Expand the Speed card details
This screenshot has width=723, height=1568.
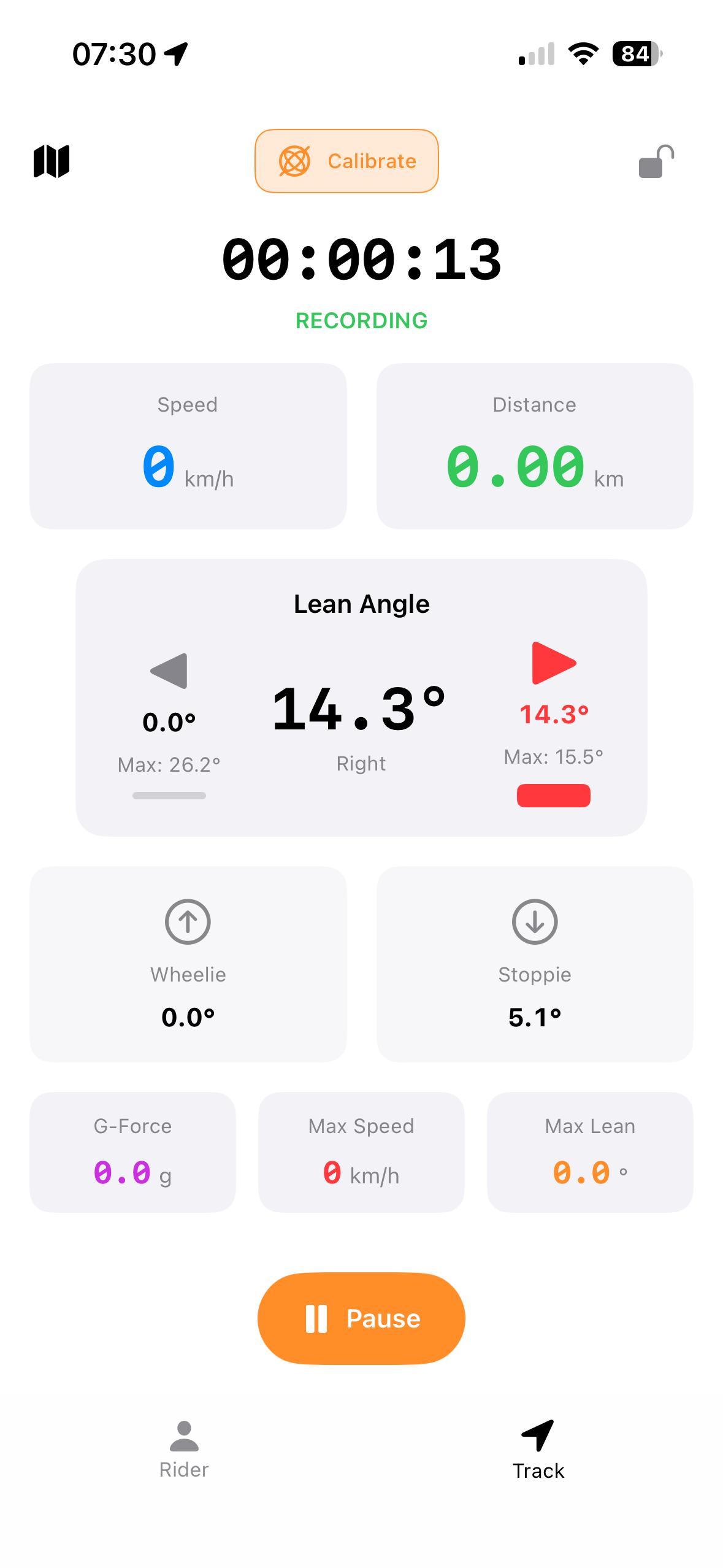[188, 445]
